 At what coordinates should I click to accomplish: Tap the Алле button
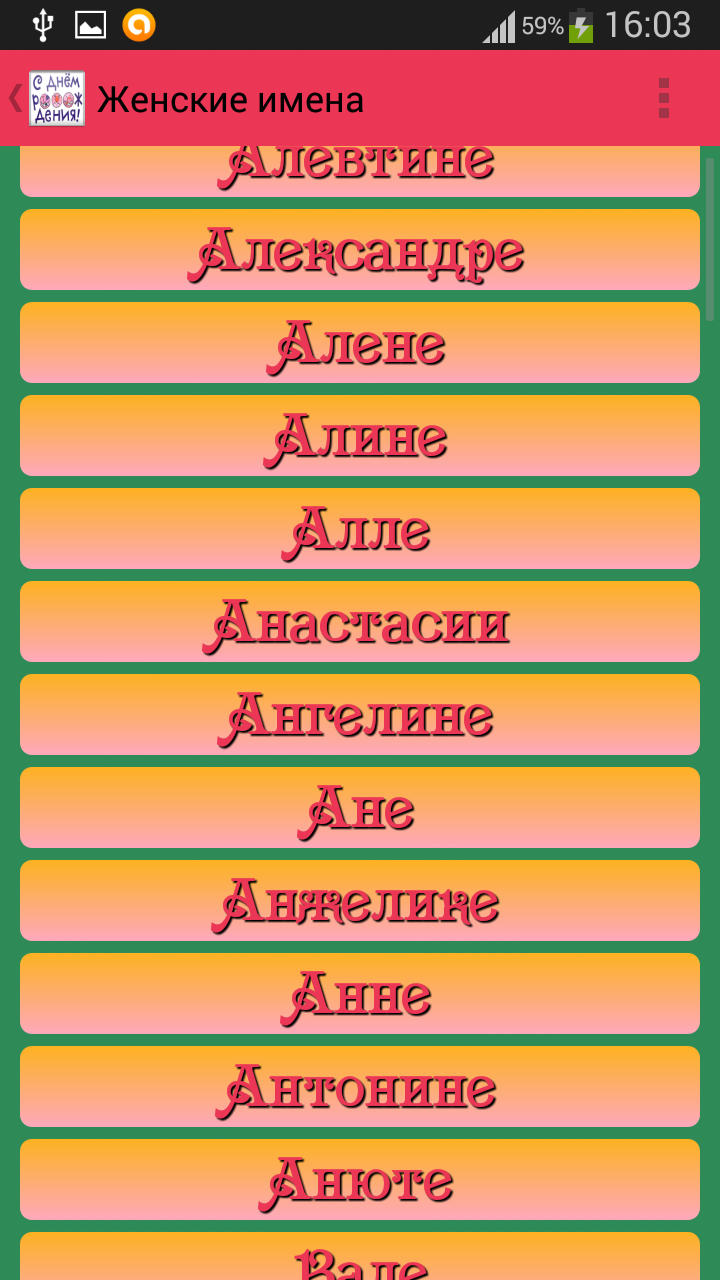point(360,529)
